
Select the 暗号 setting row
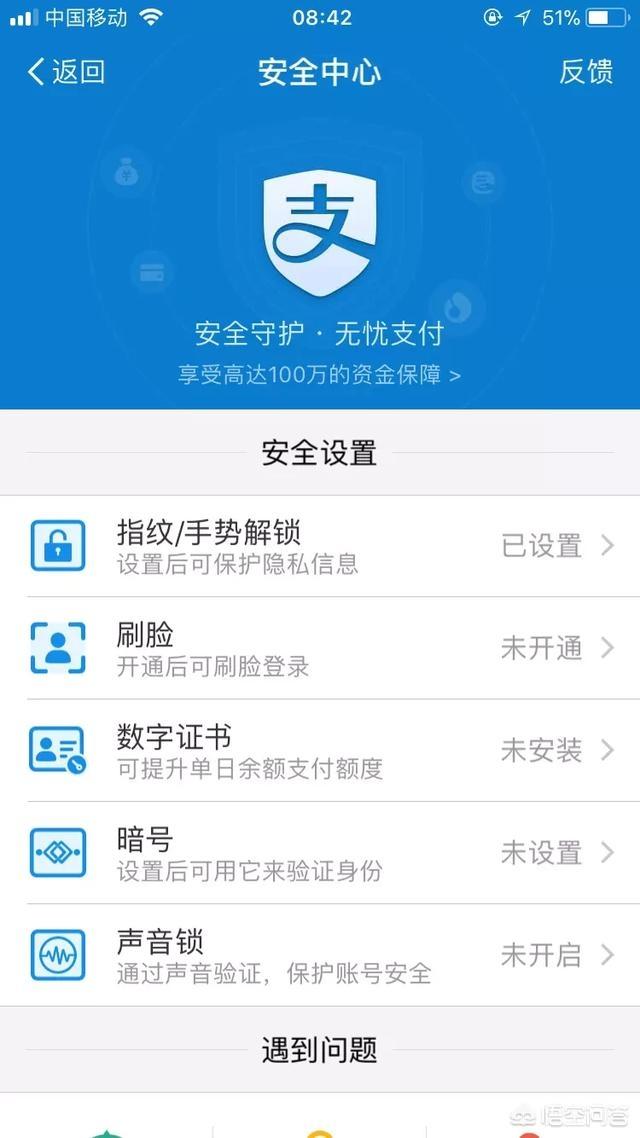pos(320,853)
